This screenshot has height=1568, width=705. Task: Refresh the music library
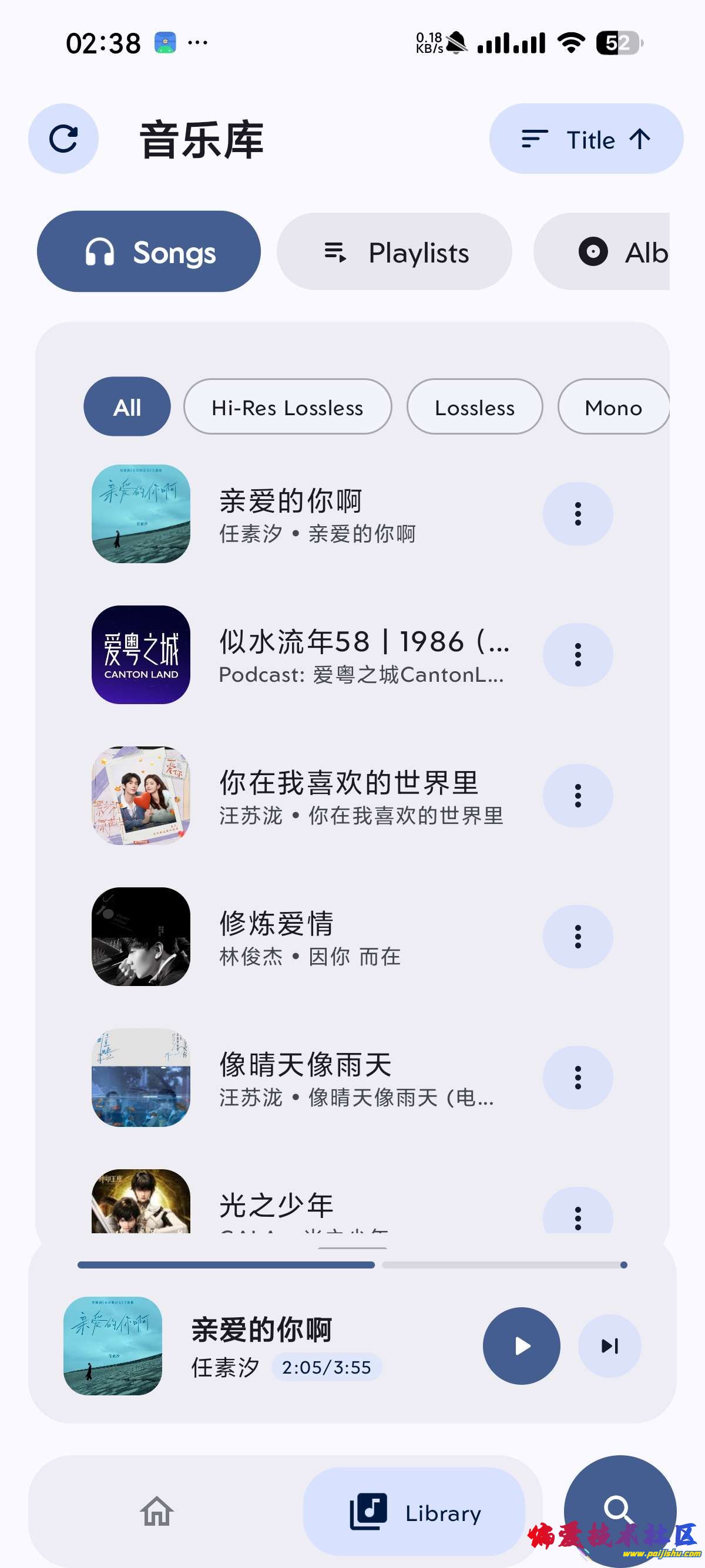63,139
